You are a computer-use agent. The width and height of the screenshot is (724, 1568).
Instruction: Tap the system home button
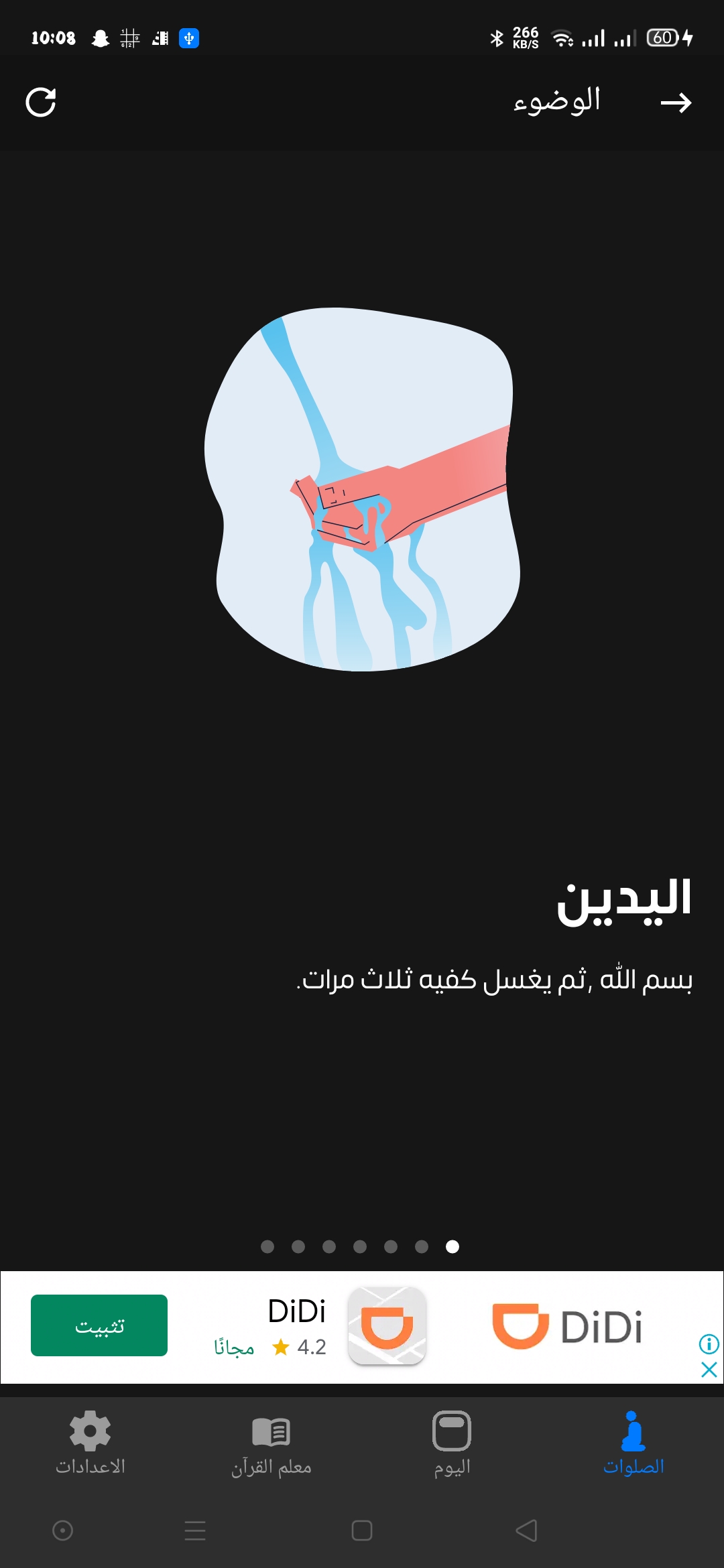[x=362, y=1530]
